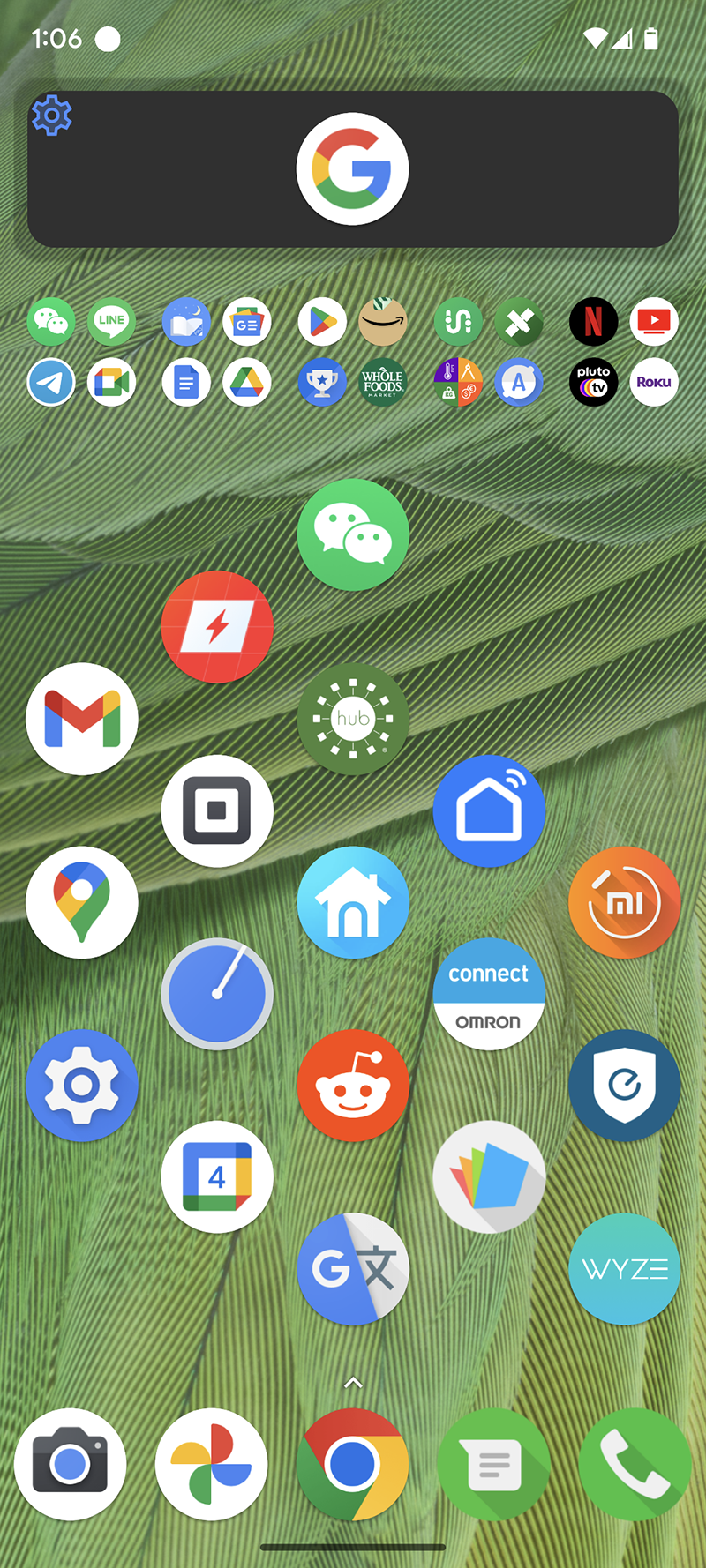
Task: Open widget settings gear icon
Action: click(x=52, y=115)
